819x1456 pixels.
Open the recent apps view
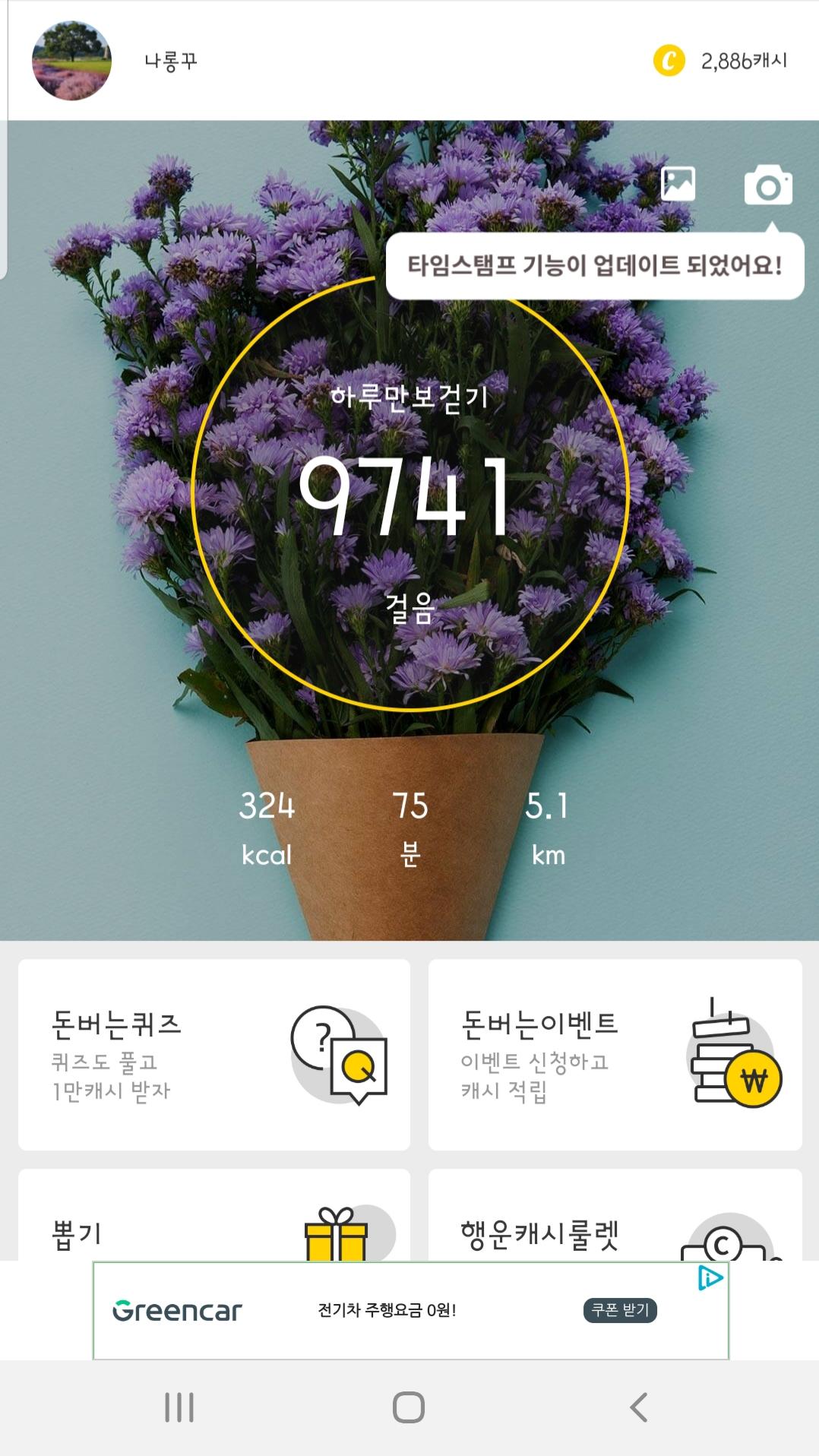[179, 1407]
